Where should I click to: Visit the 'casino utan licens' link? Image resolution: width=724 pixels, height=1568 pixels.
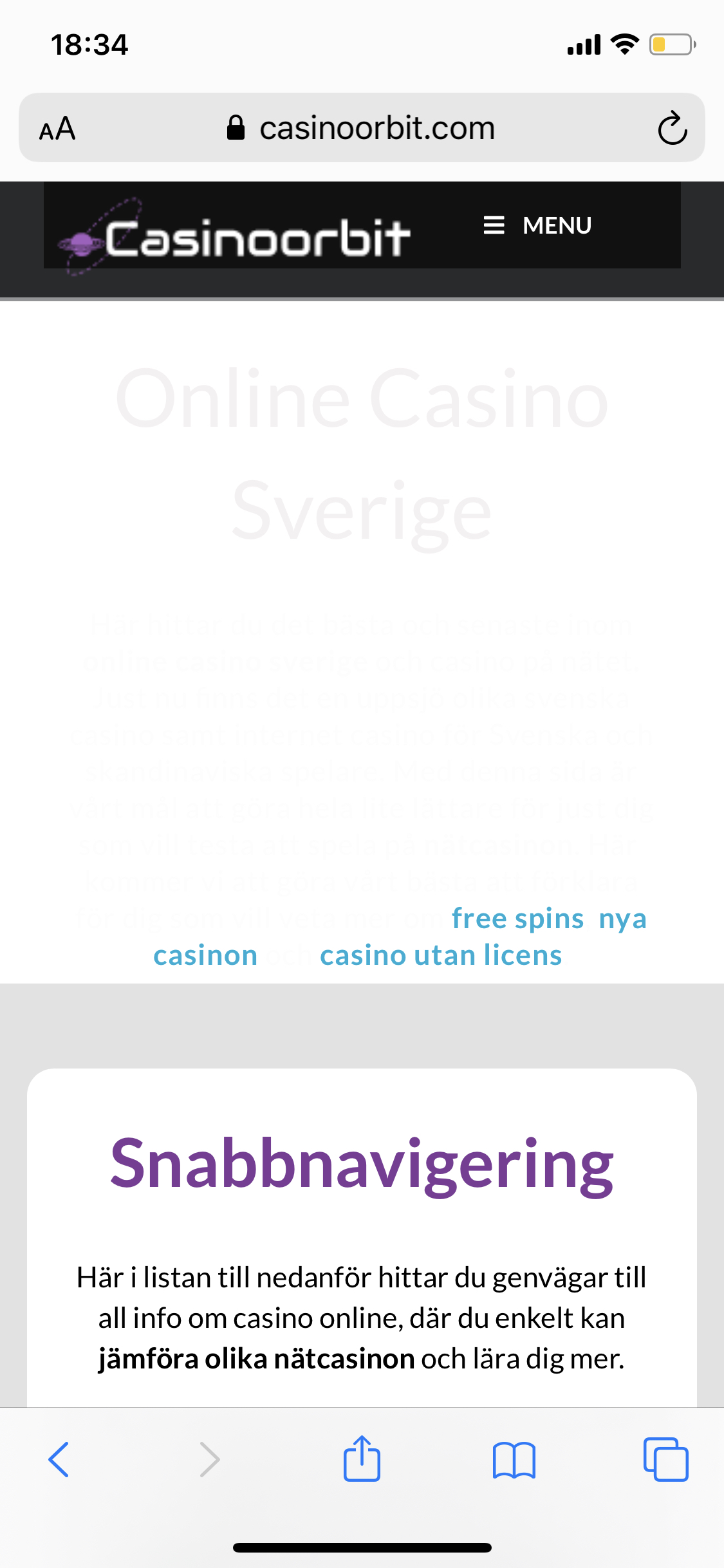coord(441,955)
